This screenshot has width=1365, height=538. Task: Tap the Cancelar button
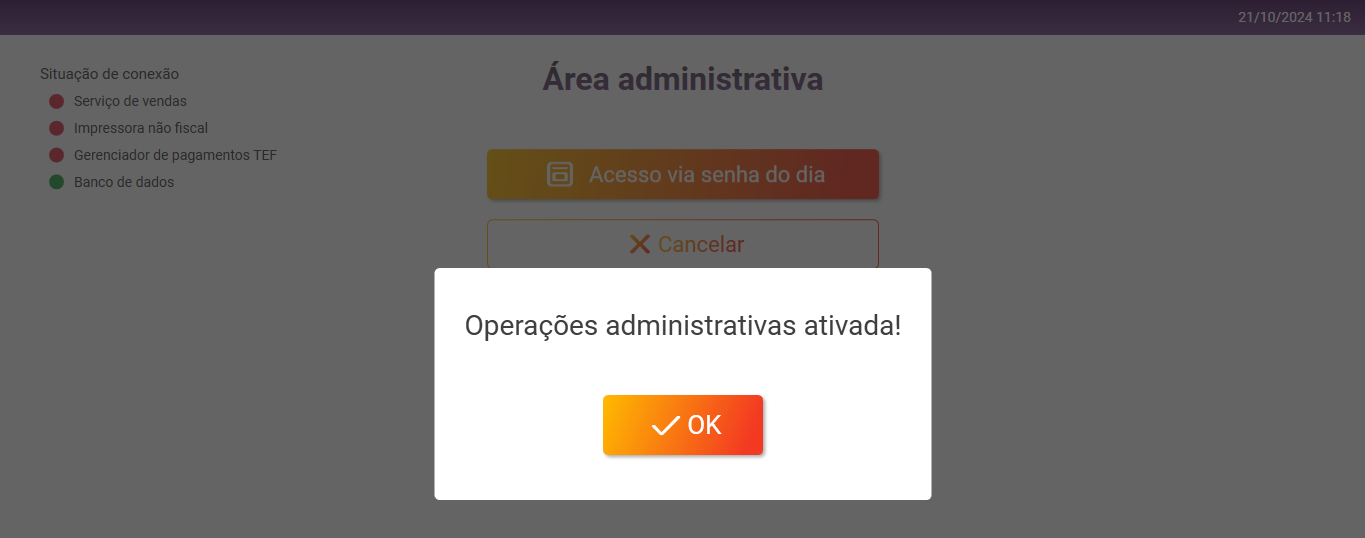click(x=683, y=244)
